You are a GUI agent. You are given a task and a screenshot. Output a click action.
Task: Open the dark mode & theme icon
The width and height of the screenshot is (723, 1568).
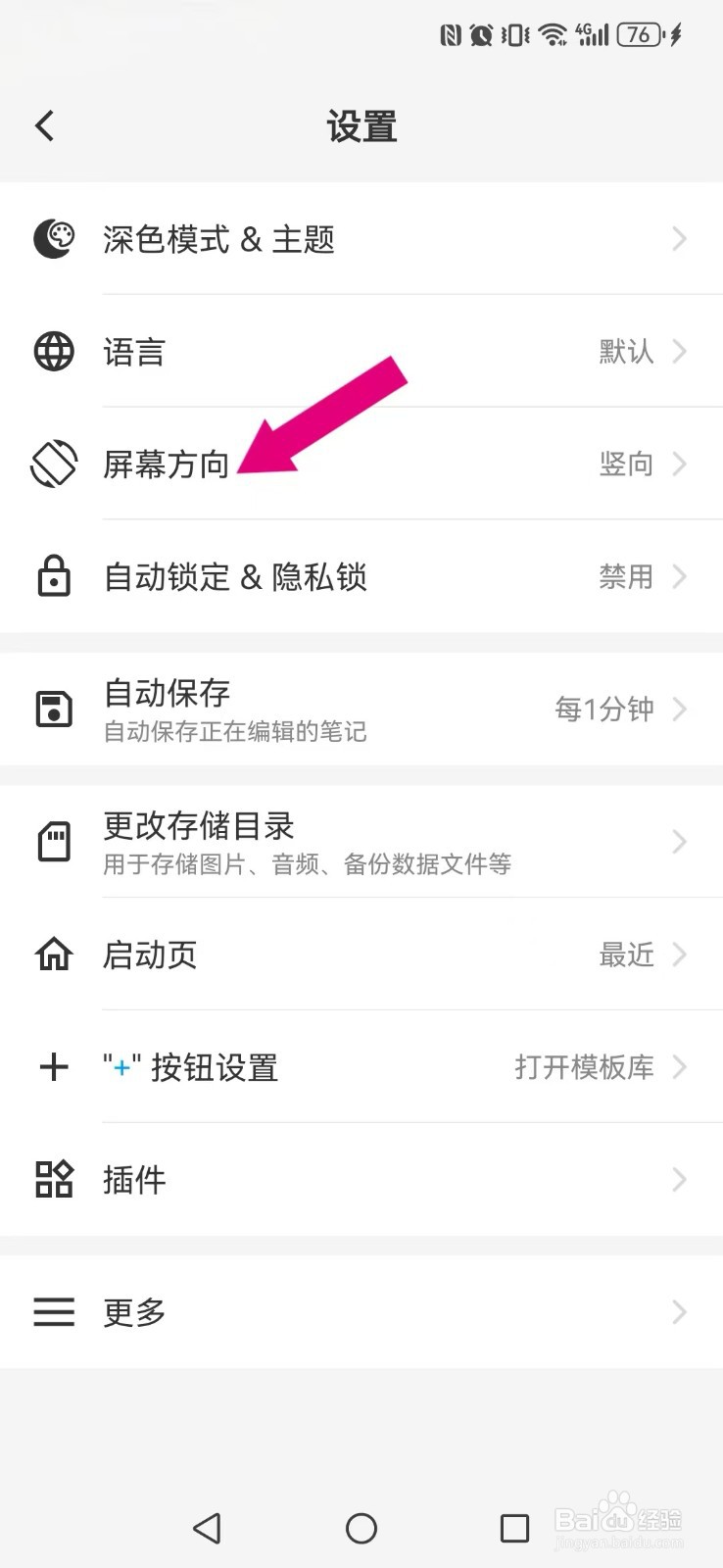point(54,239)
